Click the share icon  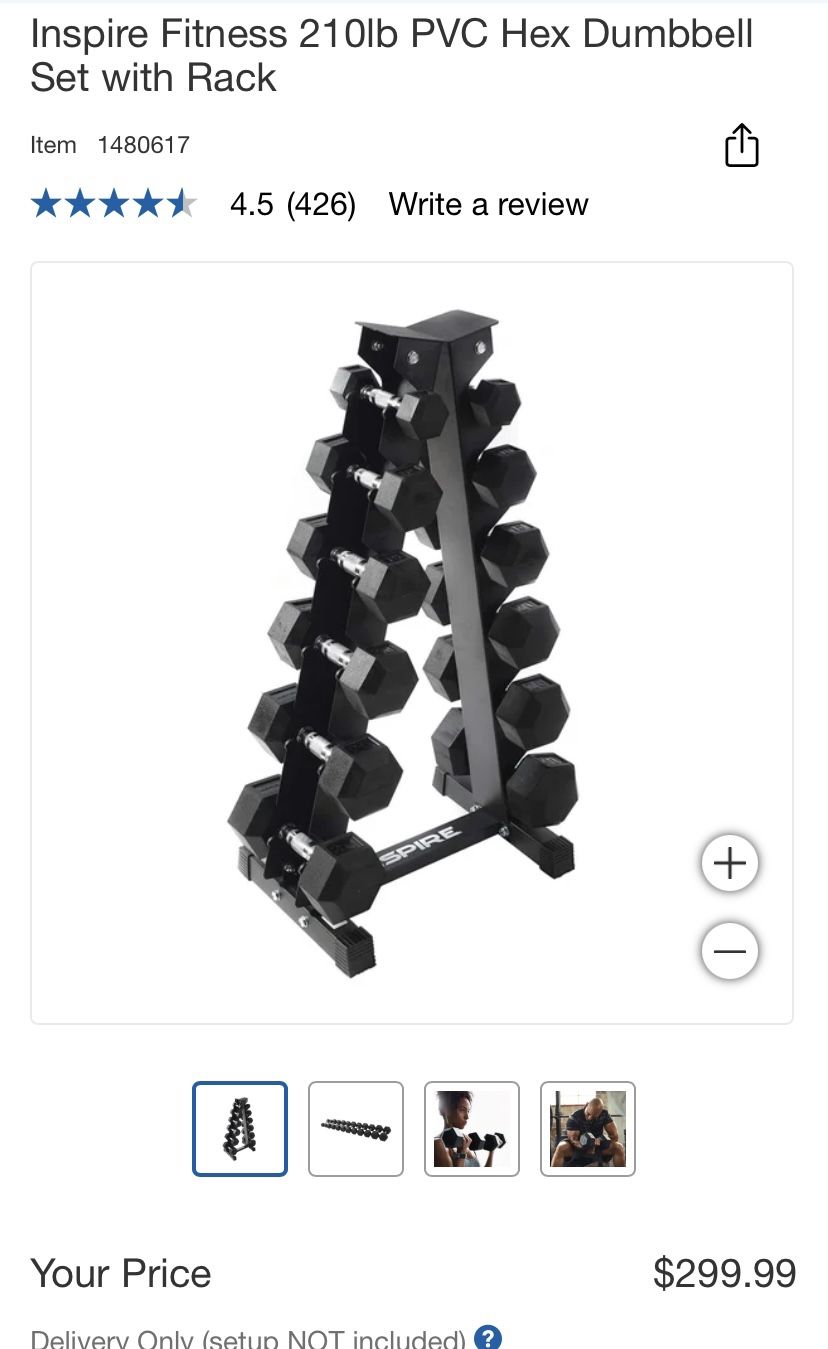click(741, 145)
